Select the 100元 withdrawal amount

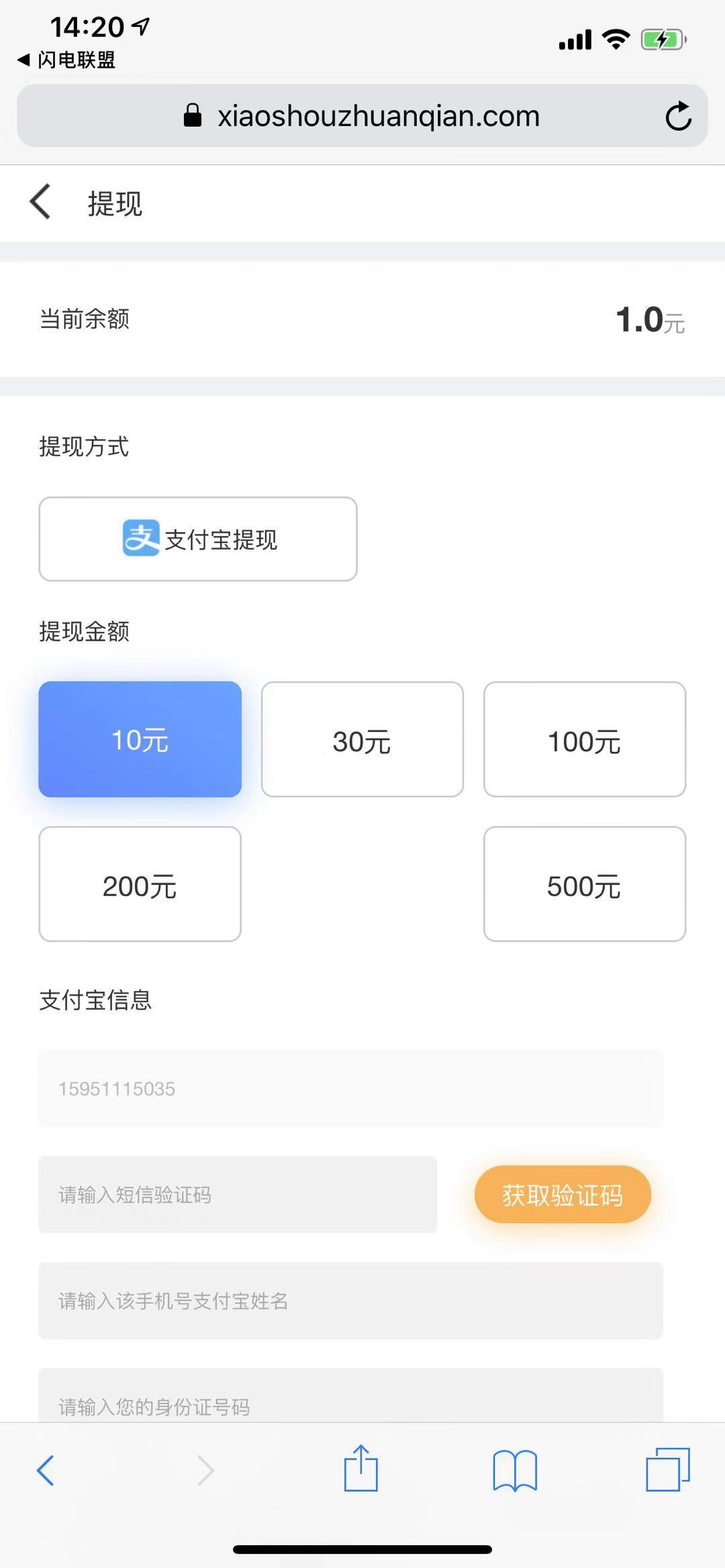coord(583,739)
